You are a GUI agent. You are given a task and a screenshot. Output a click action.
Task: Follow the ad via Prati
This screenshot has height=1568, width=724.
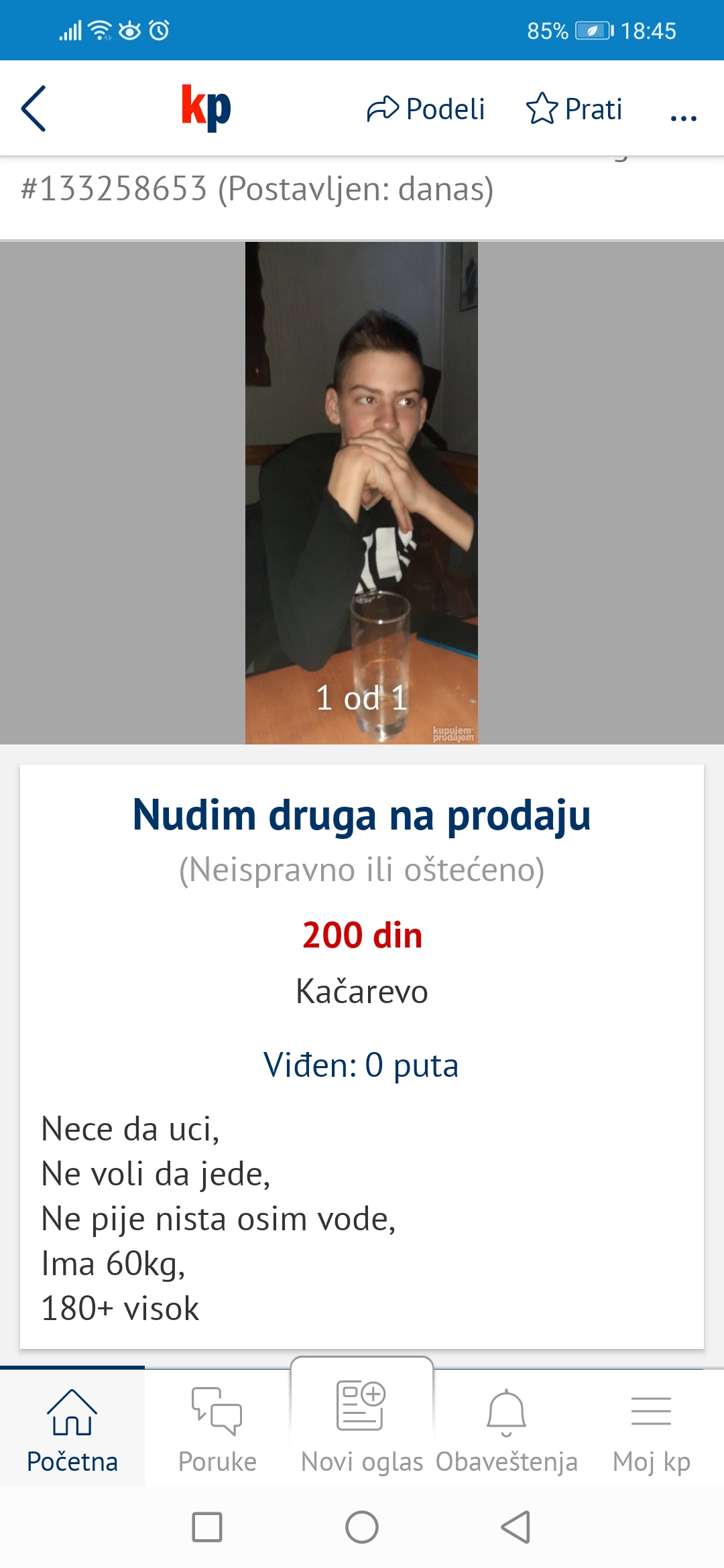(575, 109)
